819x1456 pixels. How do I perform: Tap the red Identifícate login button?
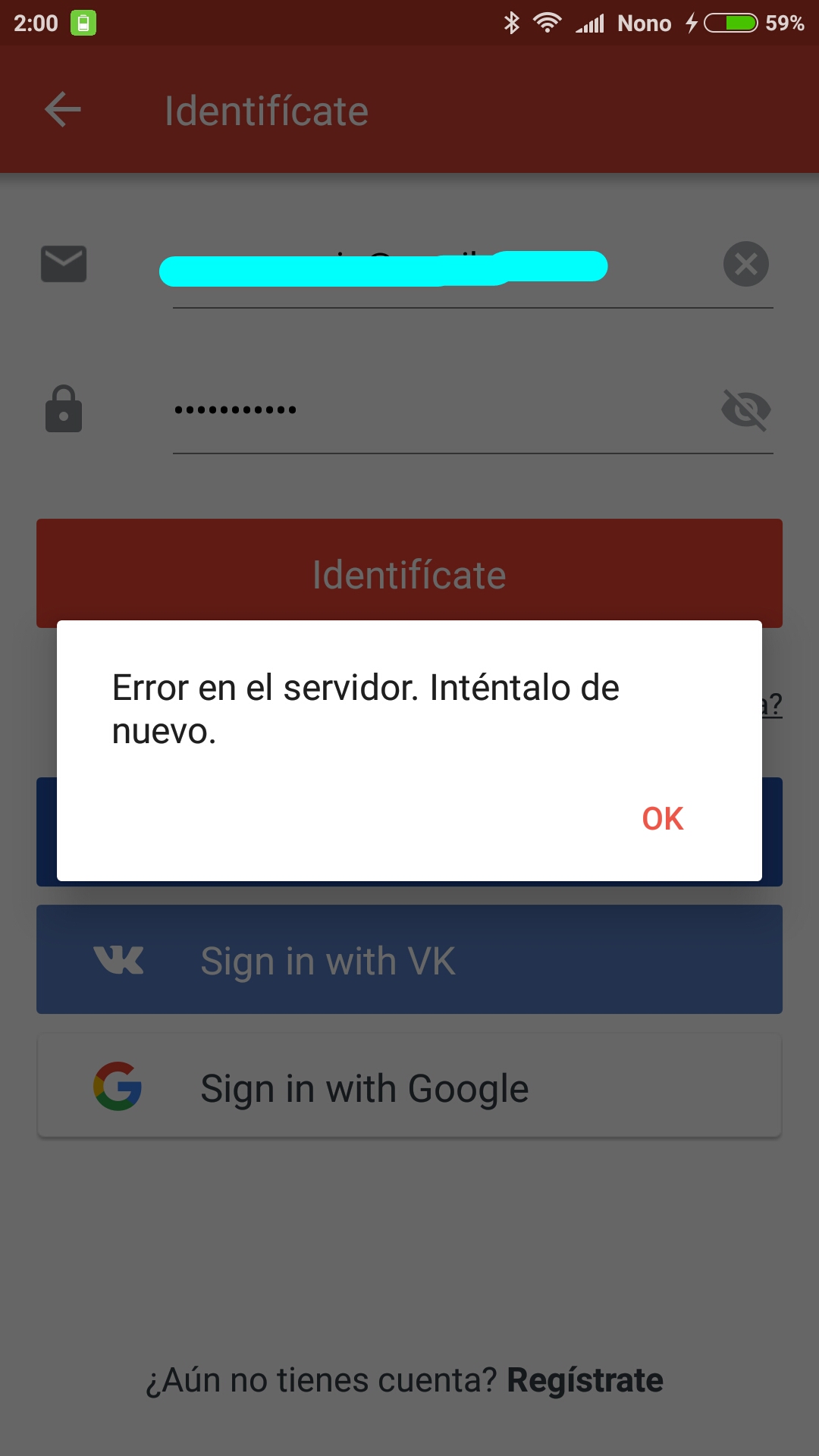pos(409,573)
